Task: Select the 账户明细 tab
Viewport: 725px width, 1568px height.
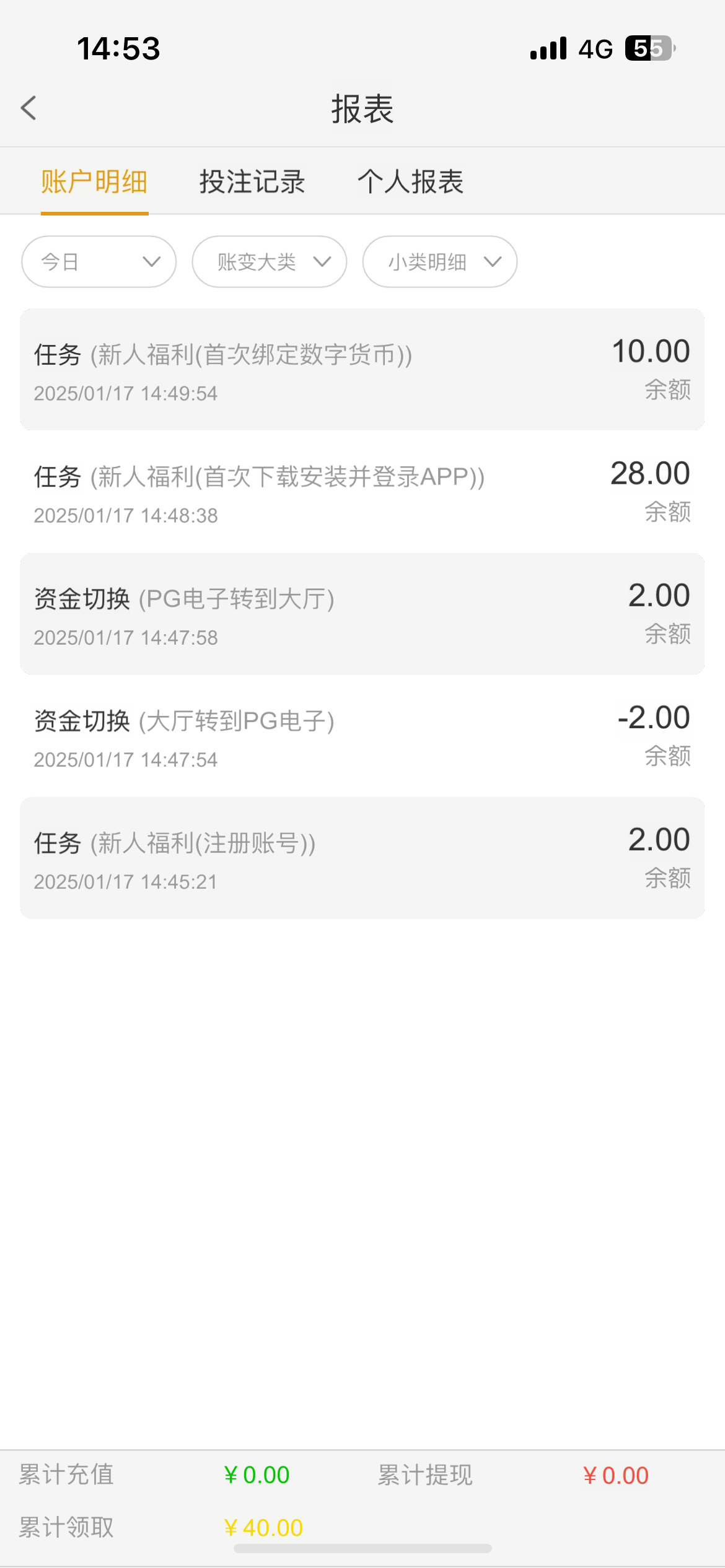Action: click(94, 182)
